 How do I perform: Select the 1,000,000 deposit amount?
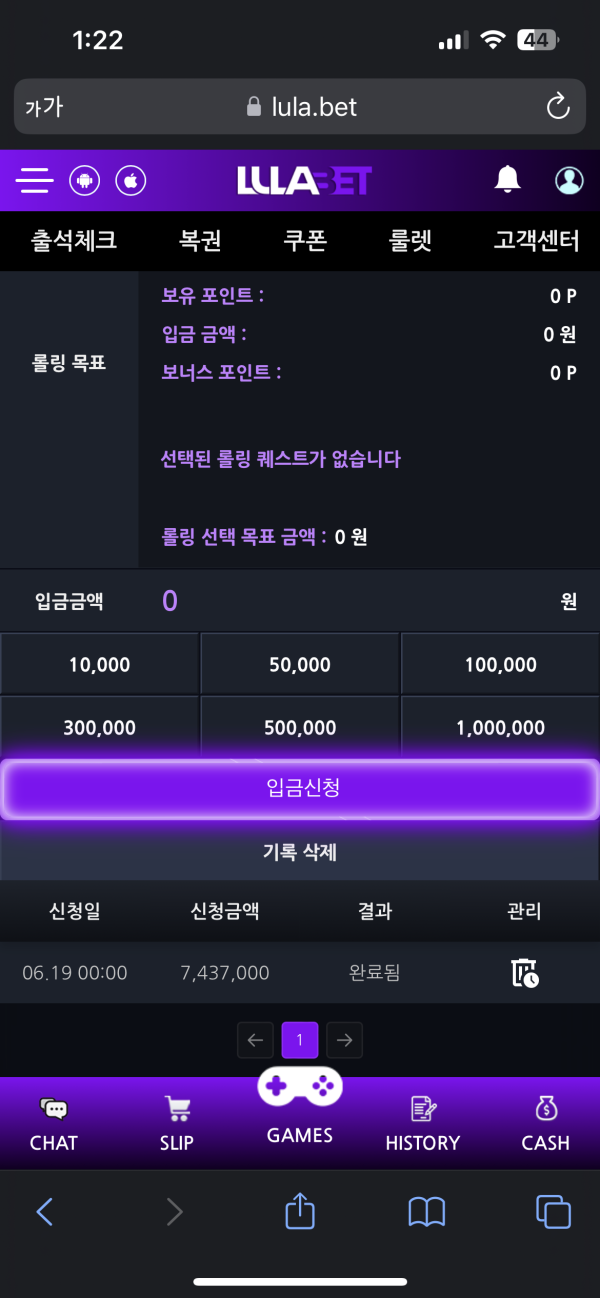pyautogui.click(x=500, y=728)
